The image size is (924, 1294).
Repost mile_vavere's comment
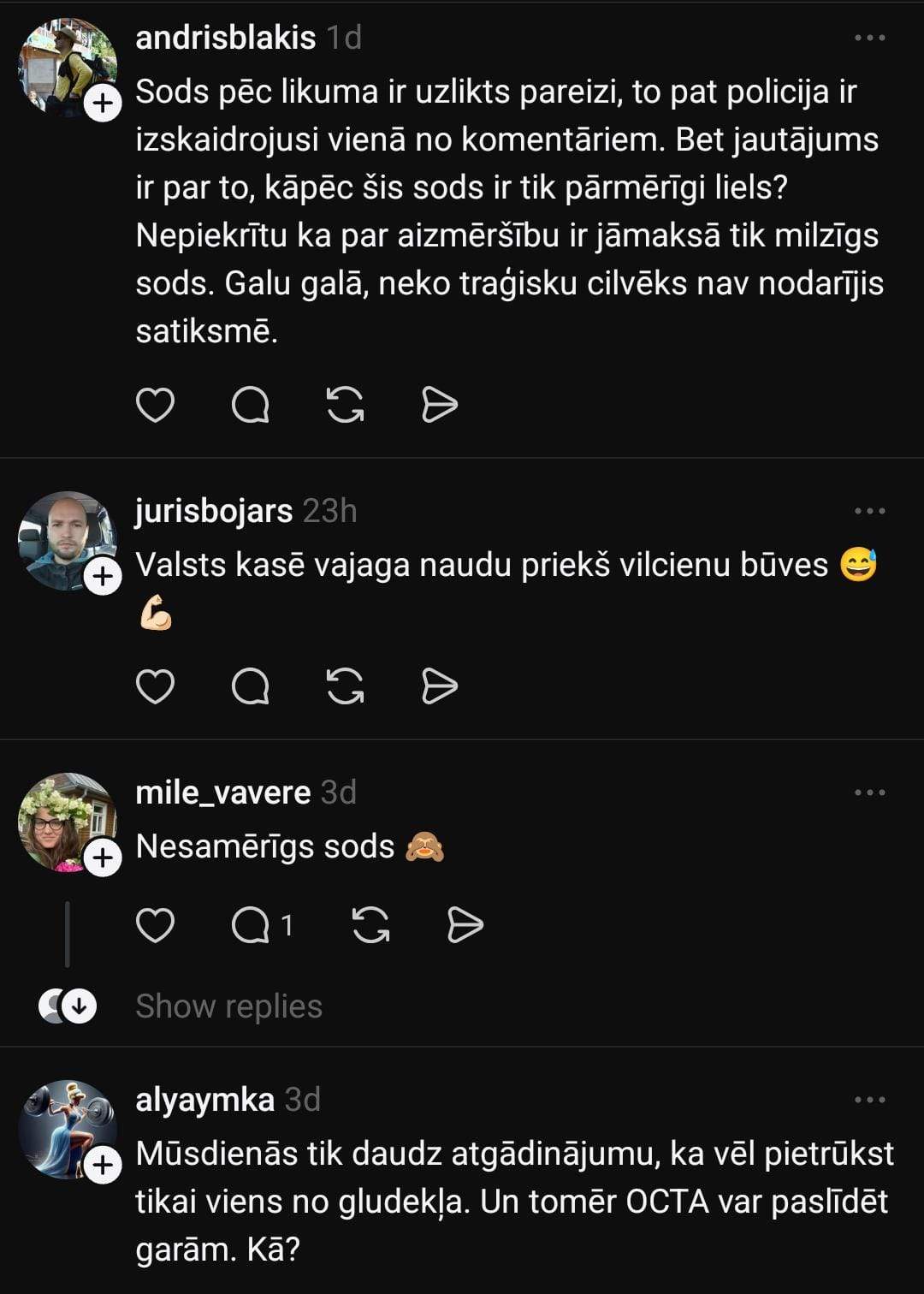[371, 925]
